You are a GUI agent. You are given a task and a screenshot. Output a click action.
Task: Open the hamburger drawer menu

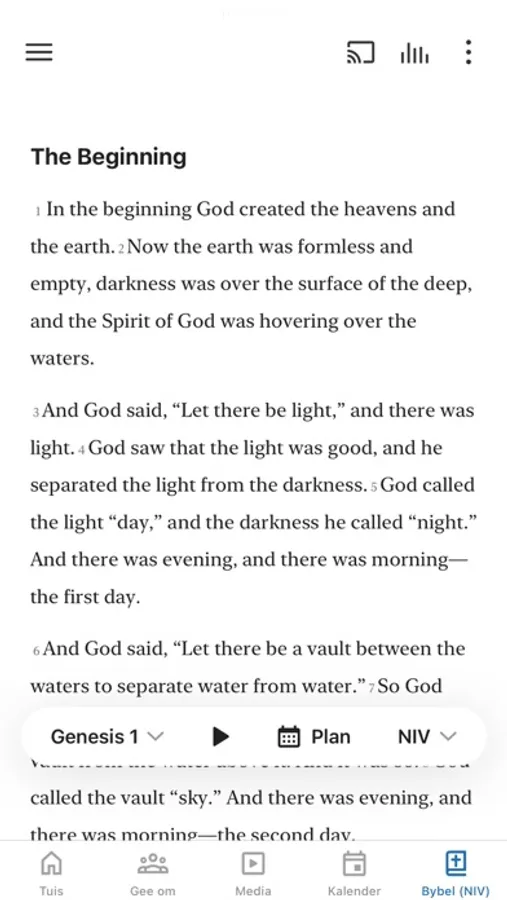(39, 53)
